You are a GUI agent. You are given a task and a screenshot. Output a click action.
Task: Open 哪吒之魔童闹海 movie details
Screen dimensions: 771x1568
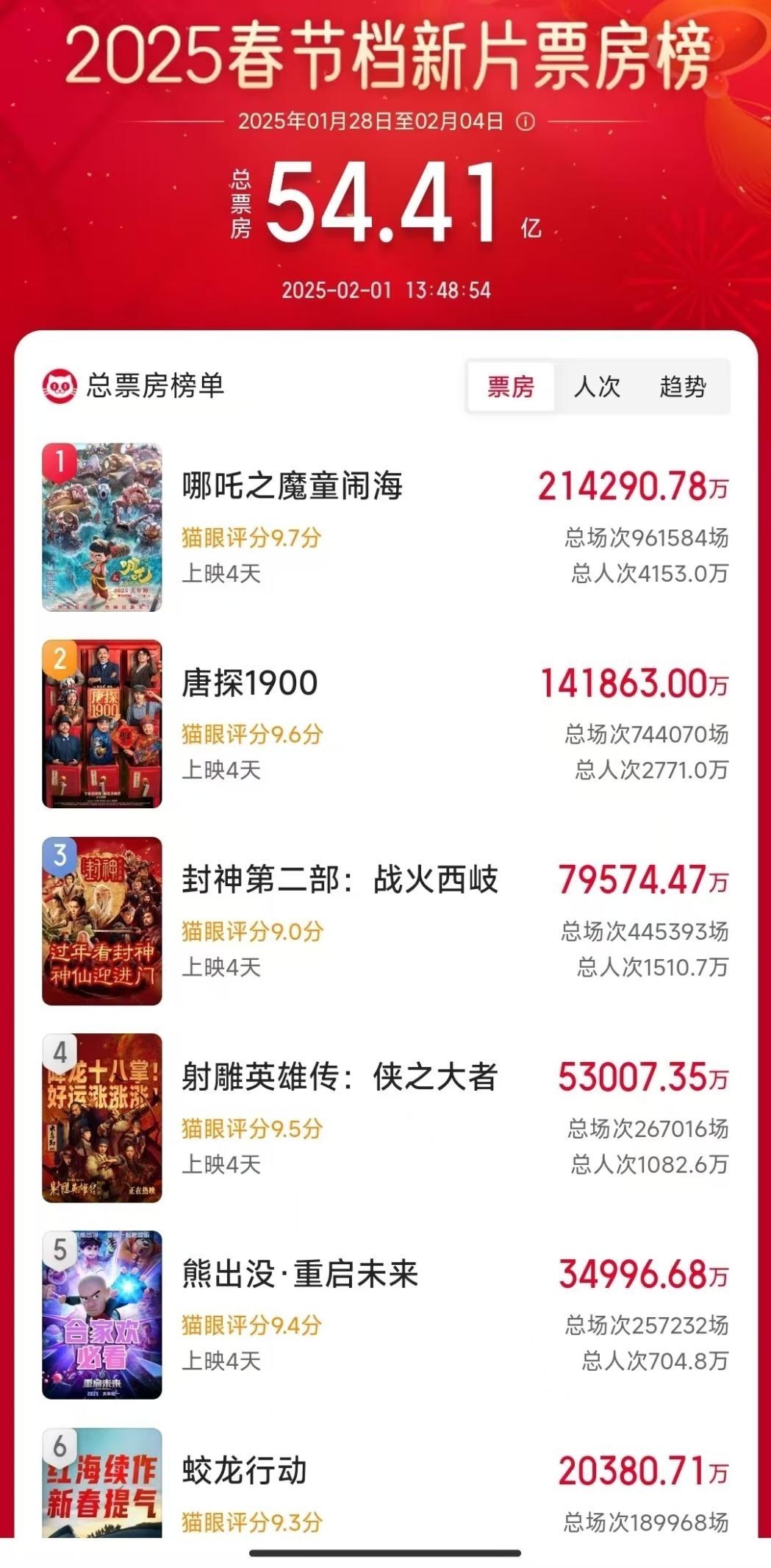293,486
